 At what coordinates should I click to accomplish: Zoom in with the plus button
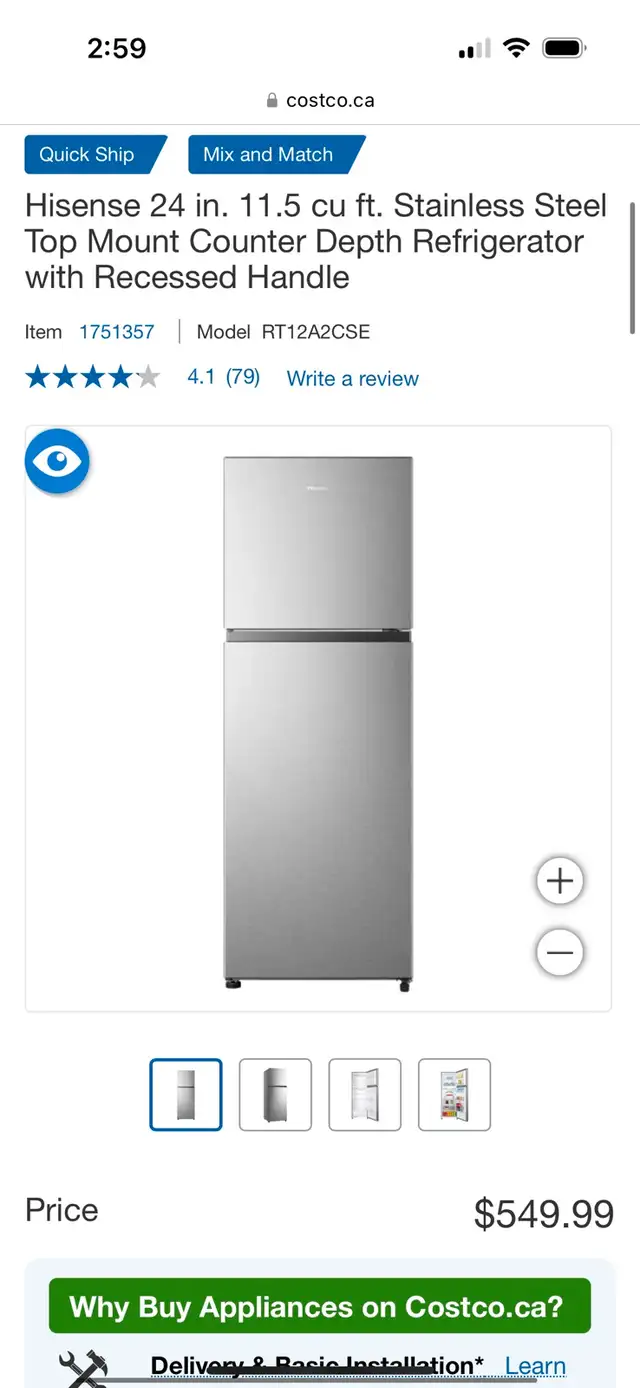pos(560,881)
